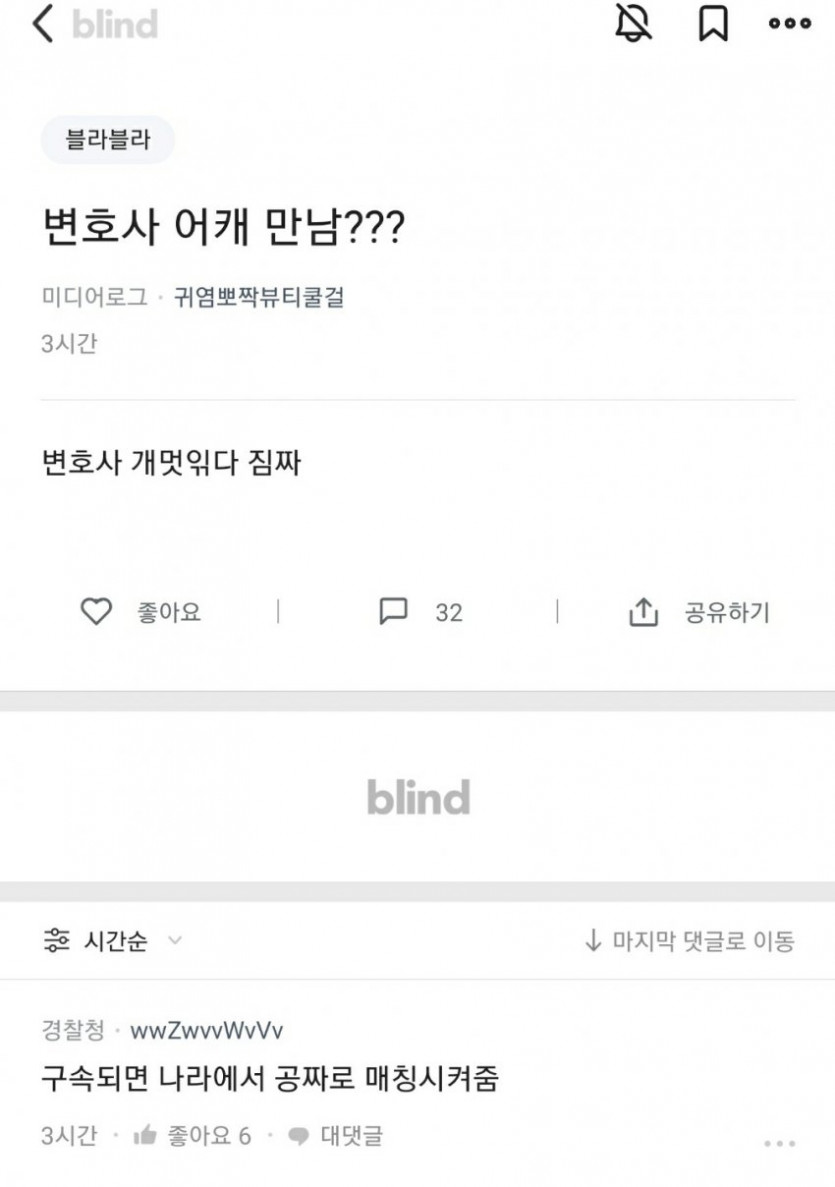This screenshot has height=1187, width=835.
Task: Share the post via 공유하기
Action: [699, 612]
